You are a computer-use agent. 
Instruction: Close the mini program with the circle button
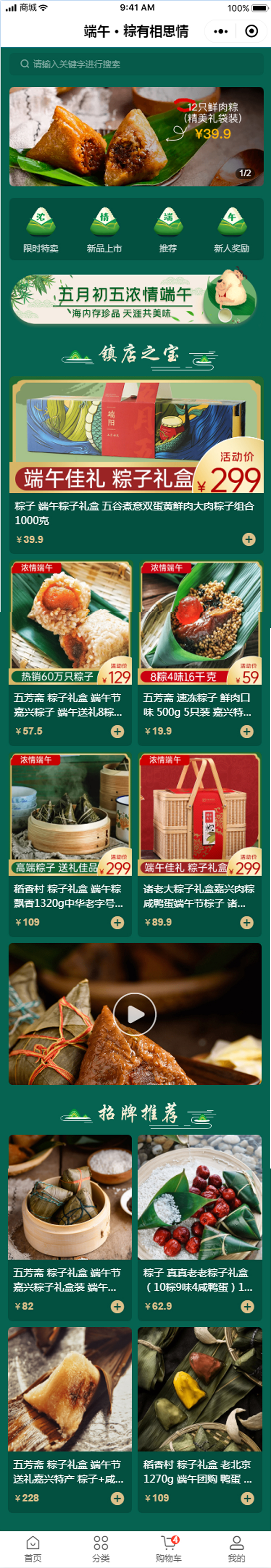pos(251,31)
